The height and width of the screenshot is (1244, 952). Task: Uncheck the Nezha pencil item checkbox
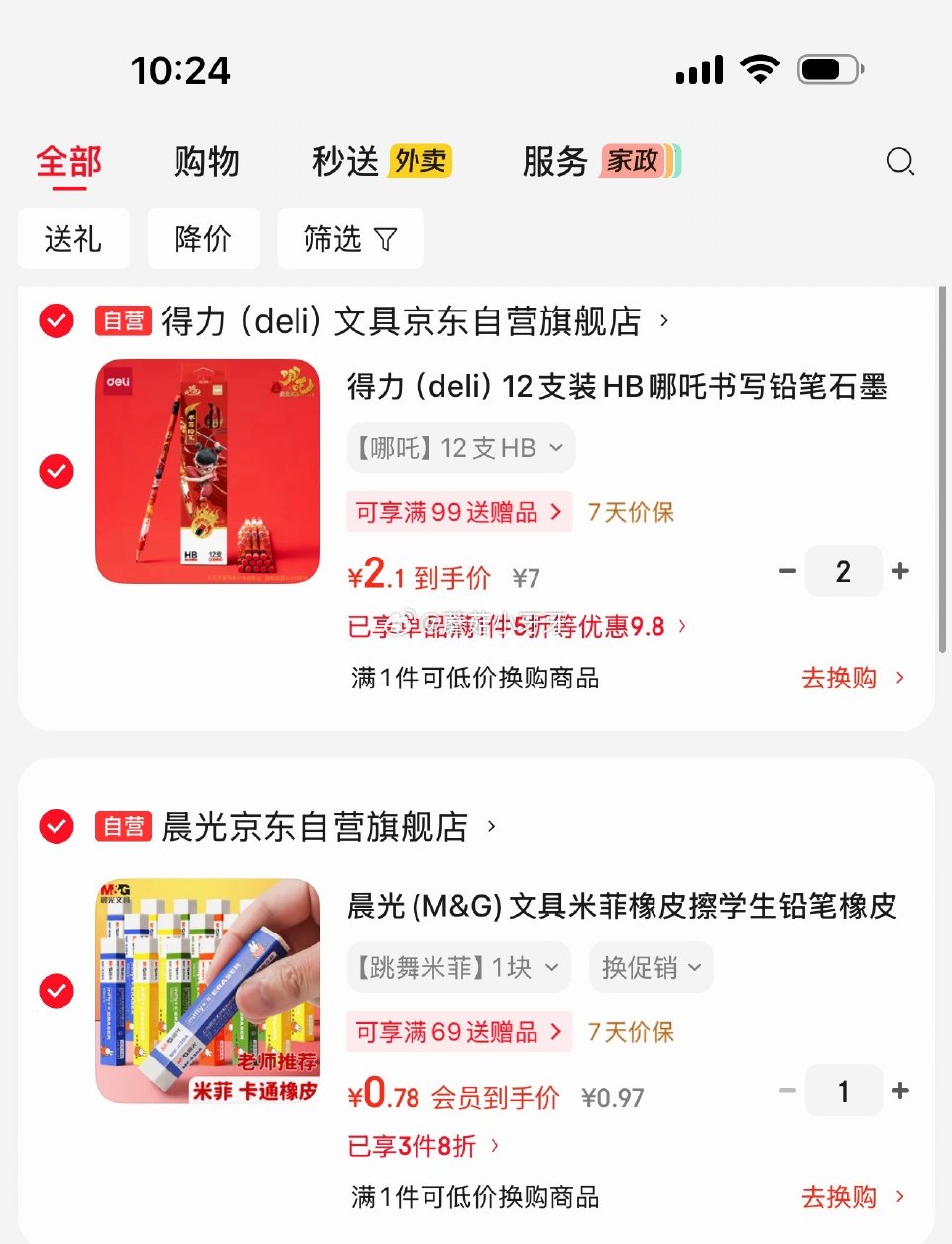click(56, 471)
